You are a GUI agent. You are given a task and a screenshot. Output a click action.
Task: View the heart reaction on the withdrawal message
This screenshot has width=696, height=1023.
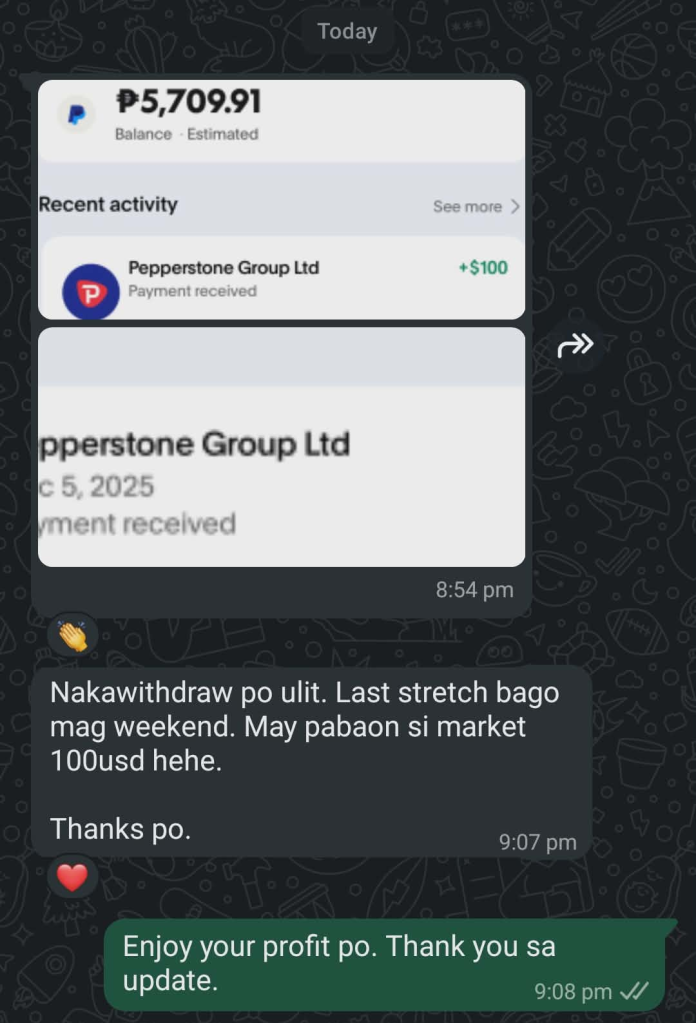pyautogui.click(x=72, y=878)
